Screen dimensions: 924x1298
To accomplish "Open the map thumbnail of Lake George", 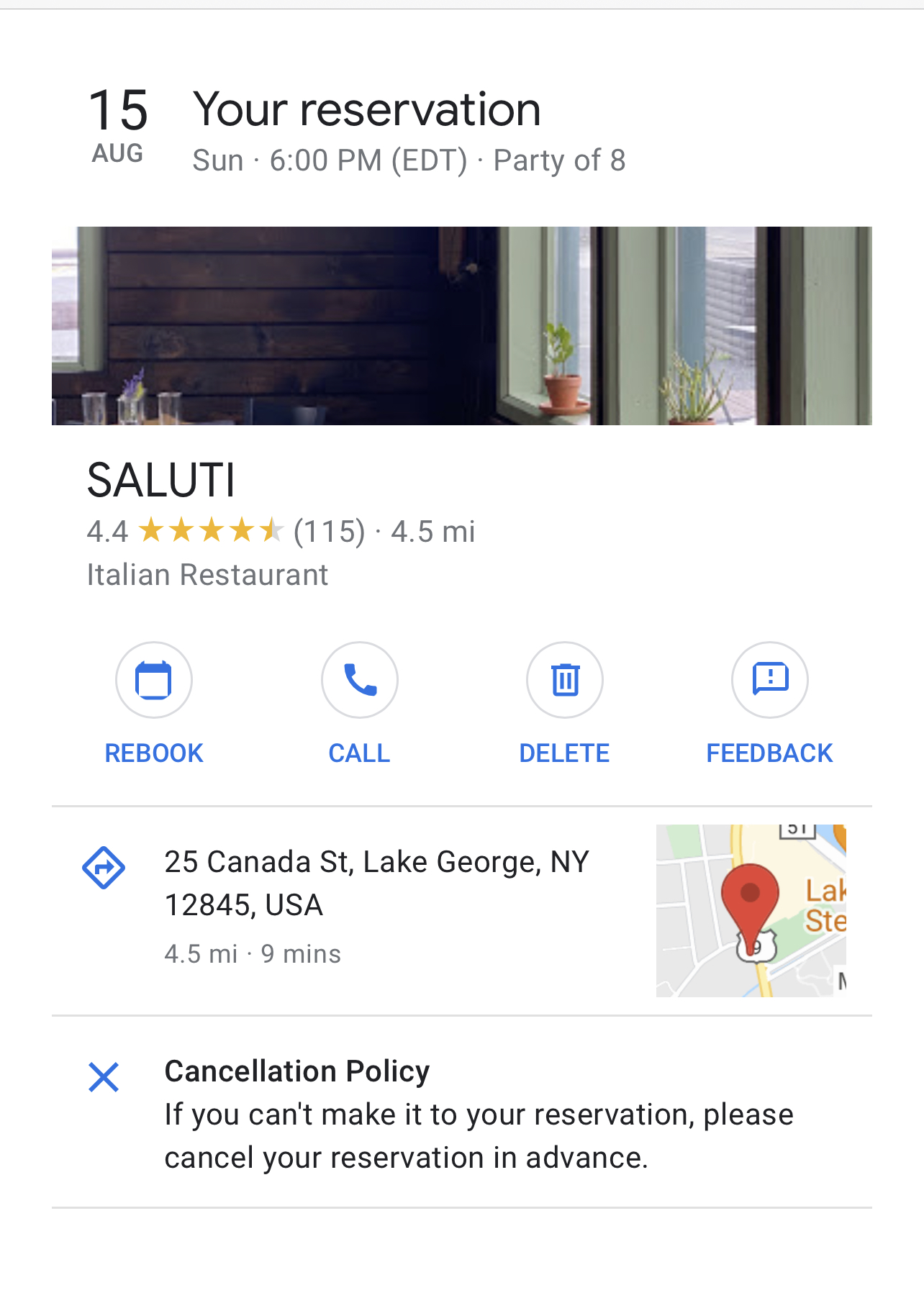I will pos(751,910).
